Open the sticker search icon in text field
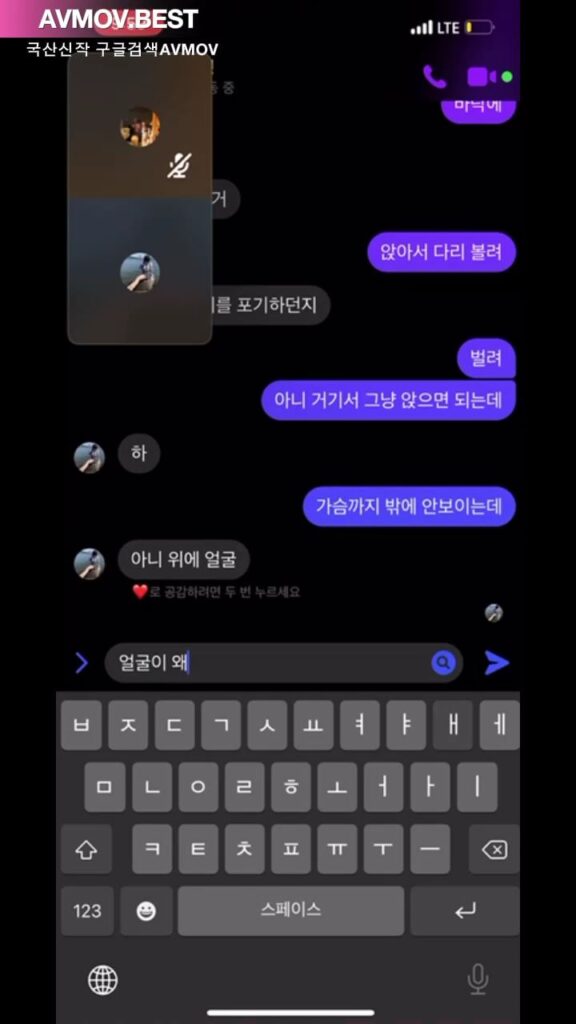This screenshot has height=1024, width=576. point(443,663)
